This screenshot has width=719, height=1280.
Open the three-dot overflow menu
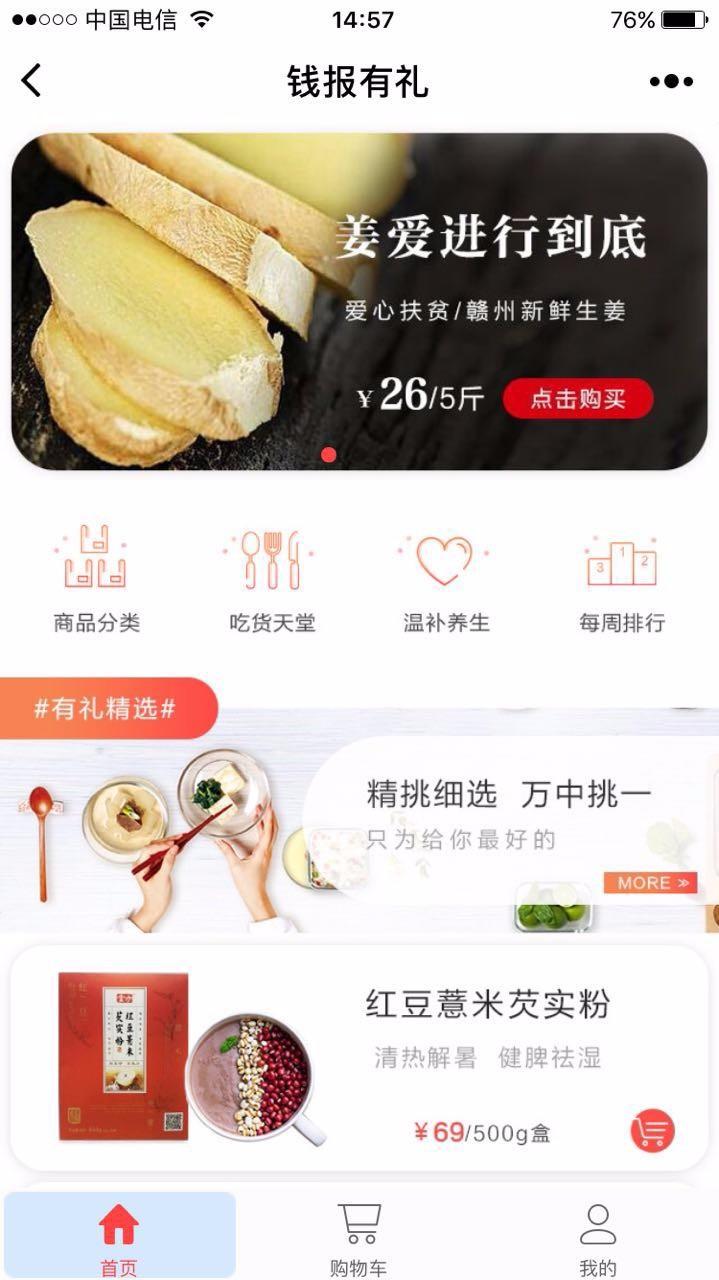click(x=671, y=81)
